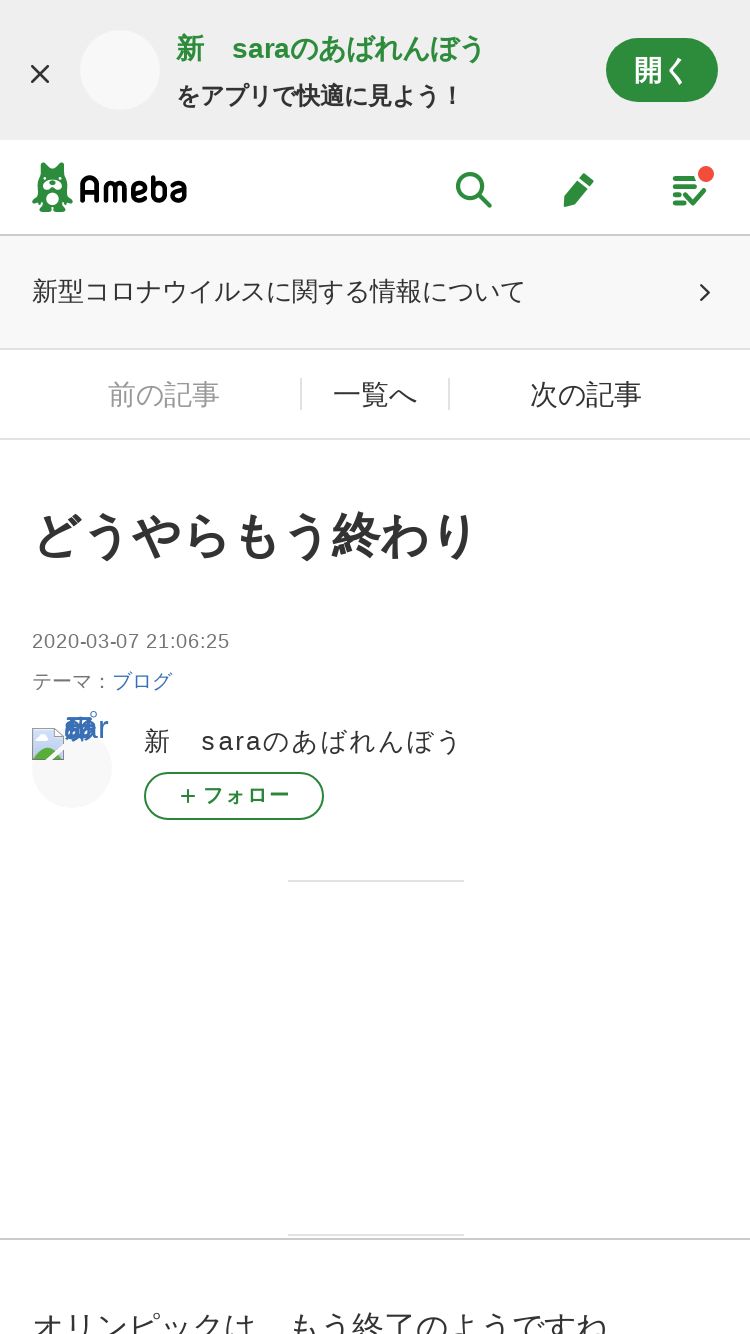Tap the green 開く button
750x1334 pixels.
click(x=662, y=70)
